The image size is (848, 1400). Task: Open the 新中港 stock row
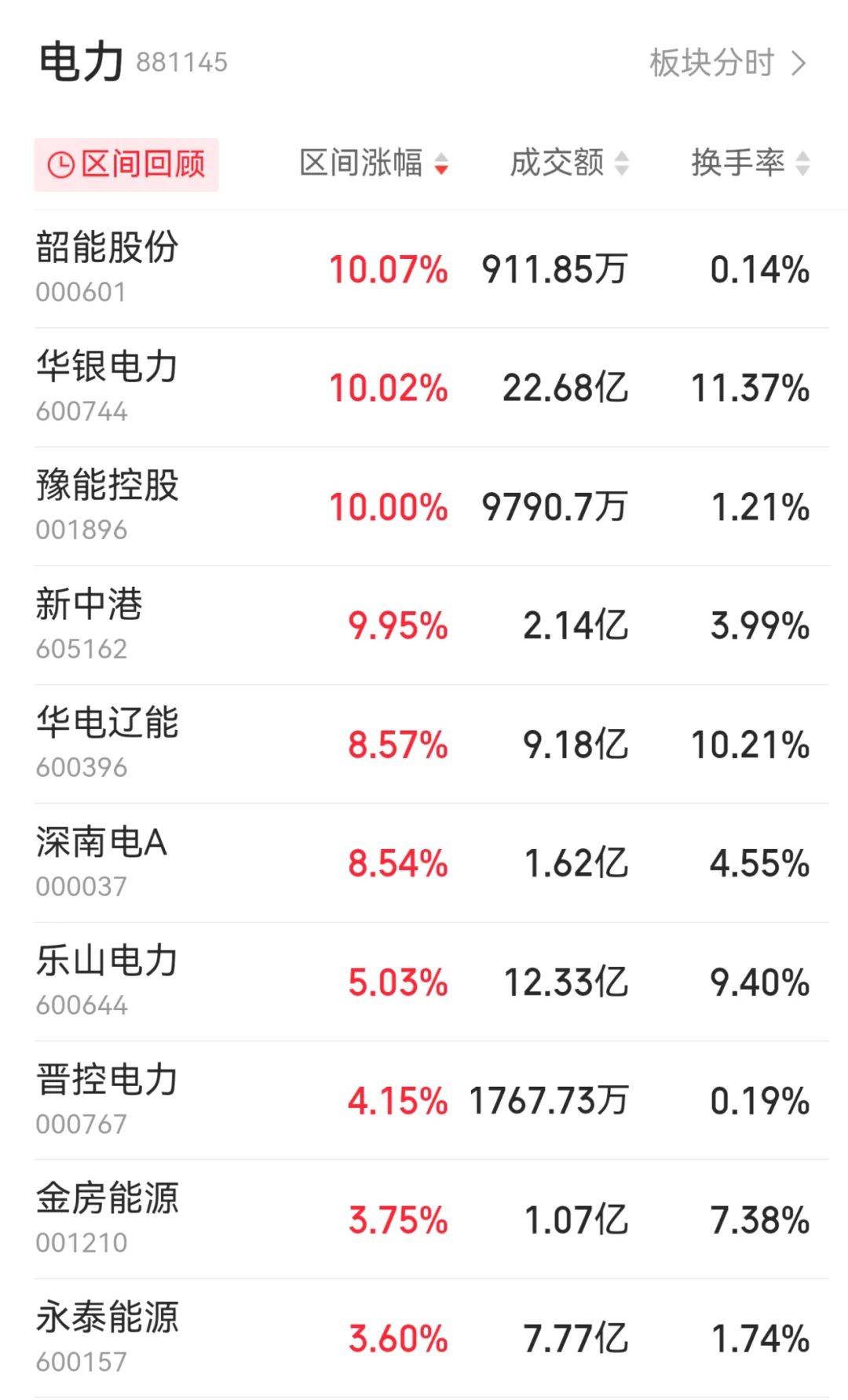tap(432, 625)
